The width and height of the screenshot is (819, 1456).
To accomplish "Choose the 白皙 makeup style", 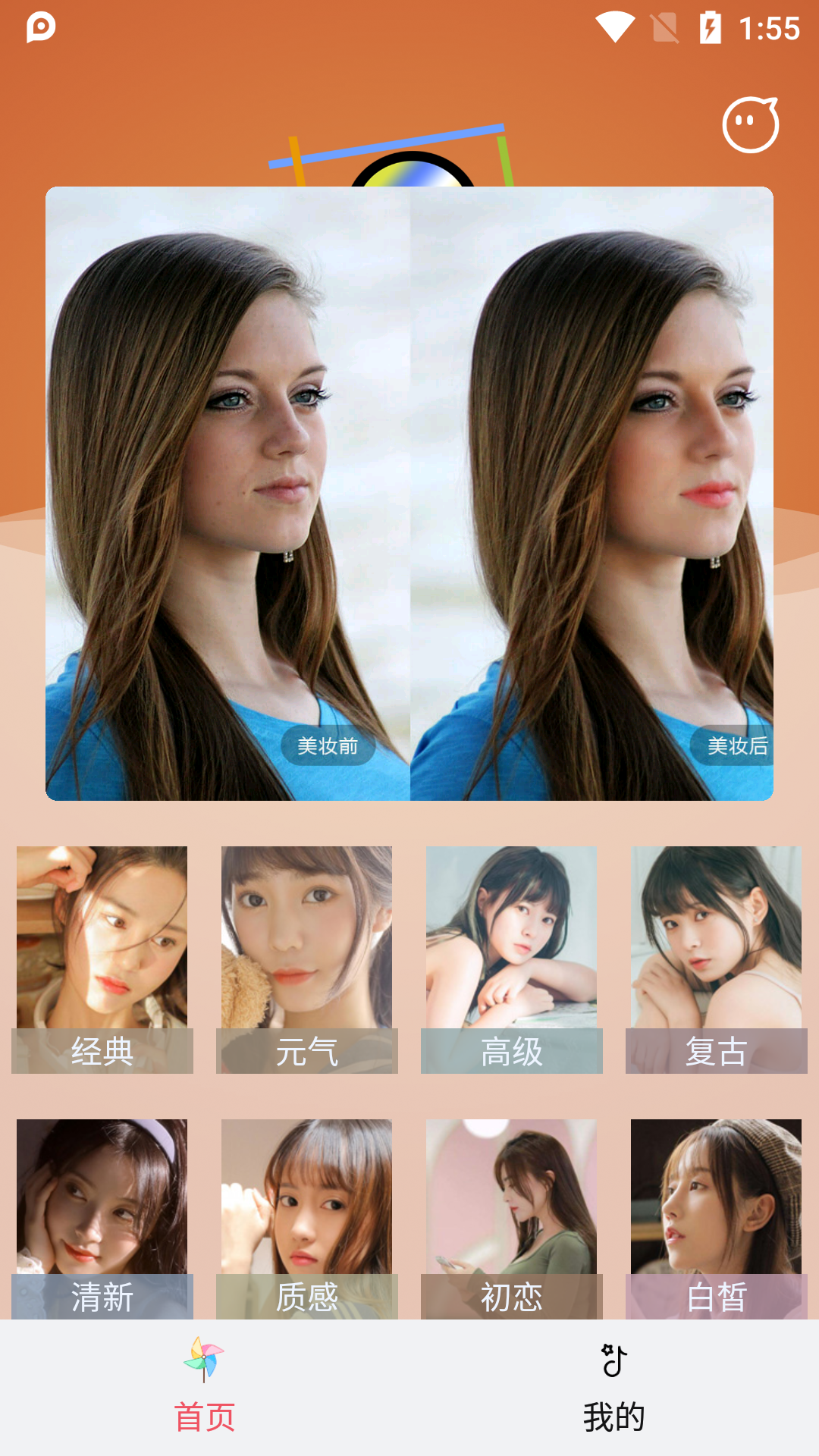I will (x=717, y=1219).
